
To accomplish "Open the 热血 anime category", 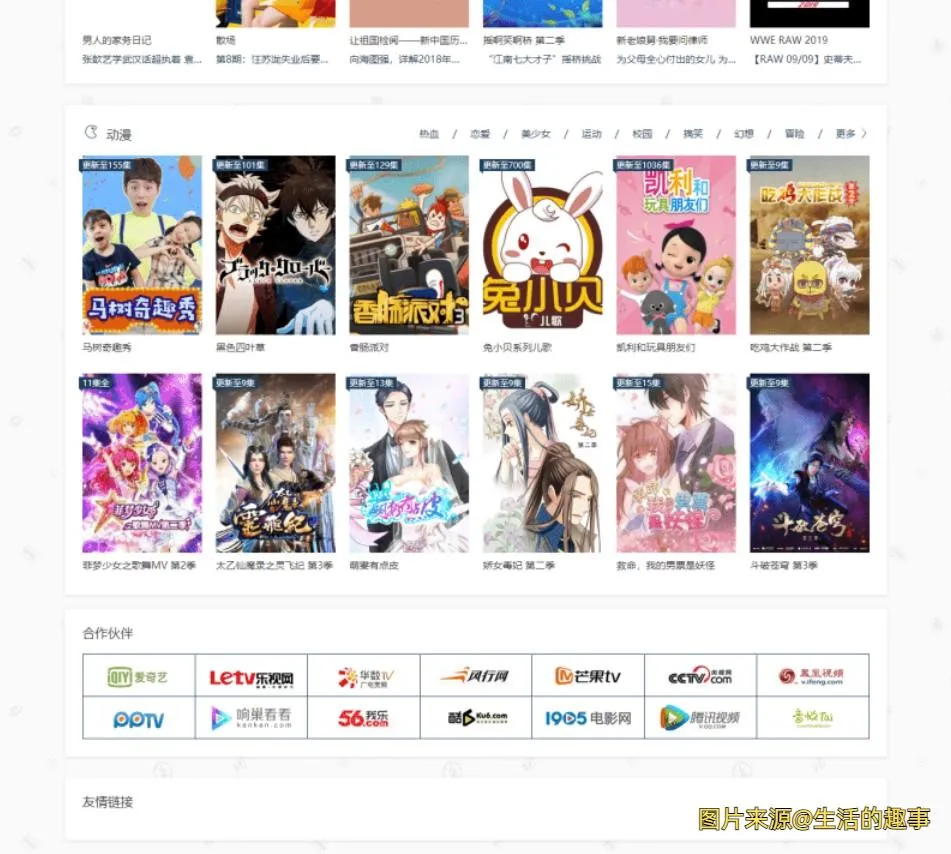I will (x=429, y=134).
